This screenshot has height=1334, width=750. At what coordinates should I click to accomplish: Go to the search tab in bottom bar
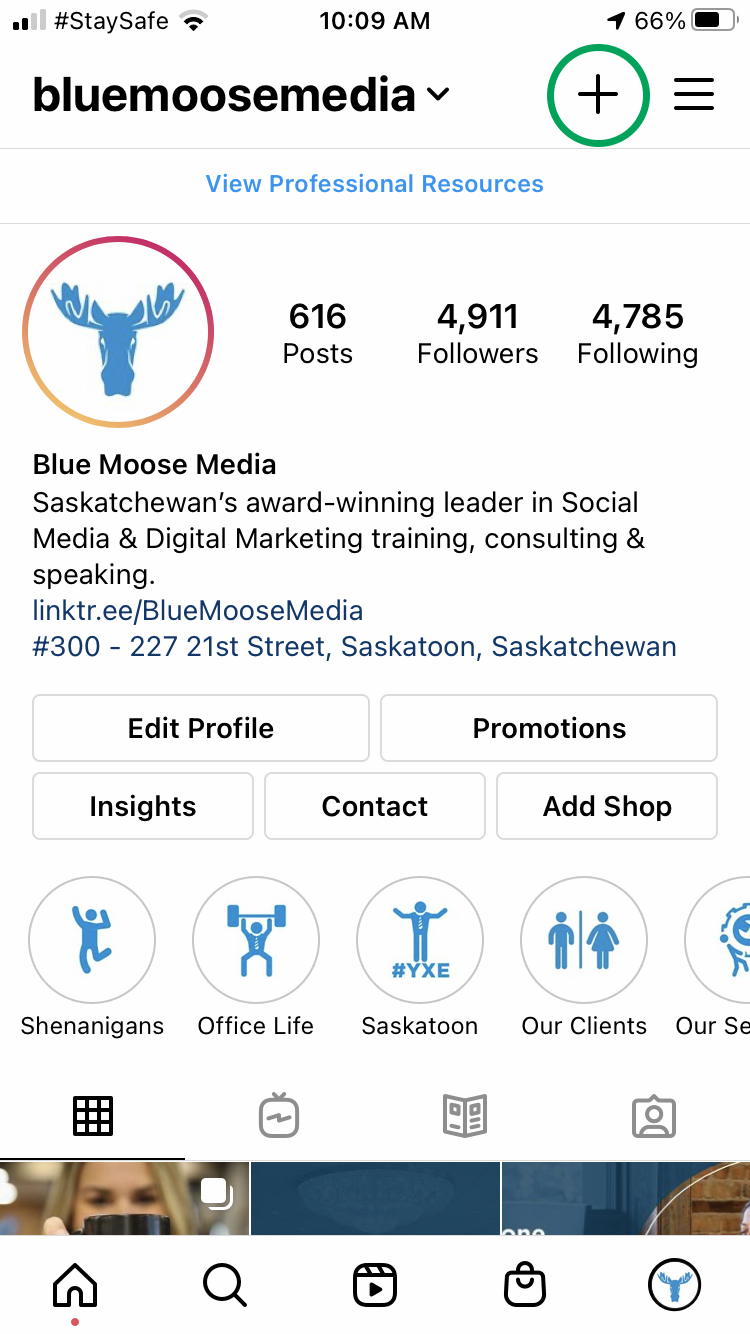[x=225, y=1284]
